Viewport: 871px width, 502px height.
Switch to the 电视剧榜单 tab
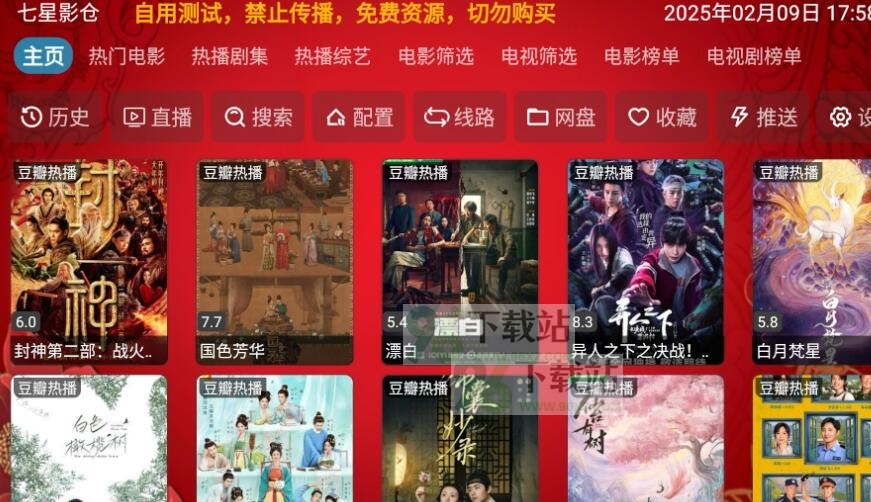pyautogui.click(x=754, y=56)
